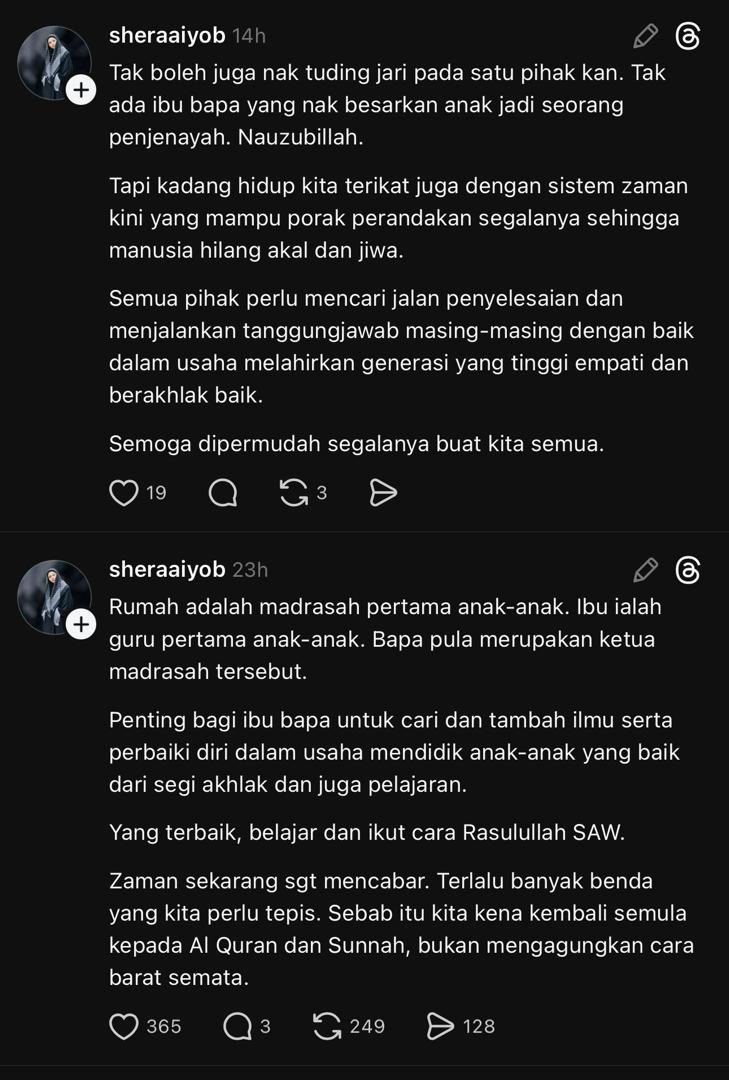729x1080 pixels.
Task: Follow via plus badge on 23h post avatar
Action: pos(81,626)
